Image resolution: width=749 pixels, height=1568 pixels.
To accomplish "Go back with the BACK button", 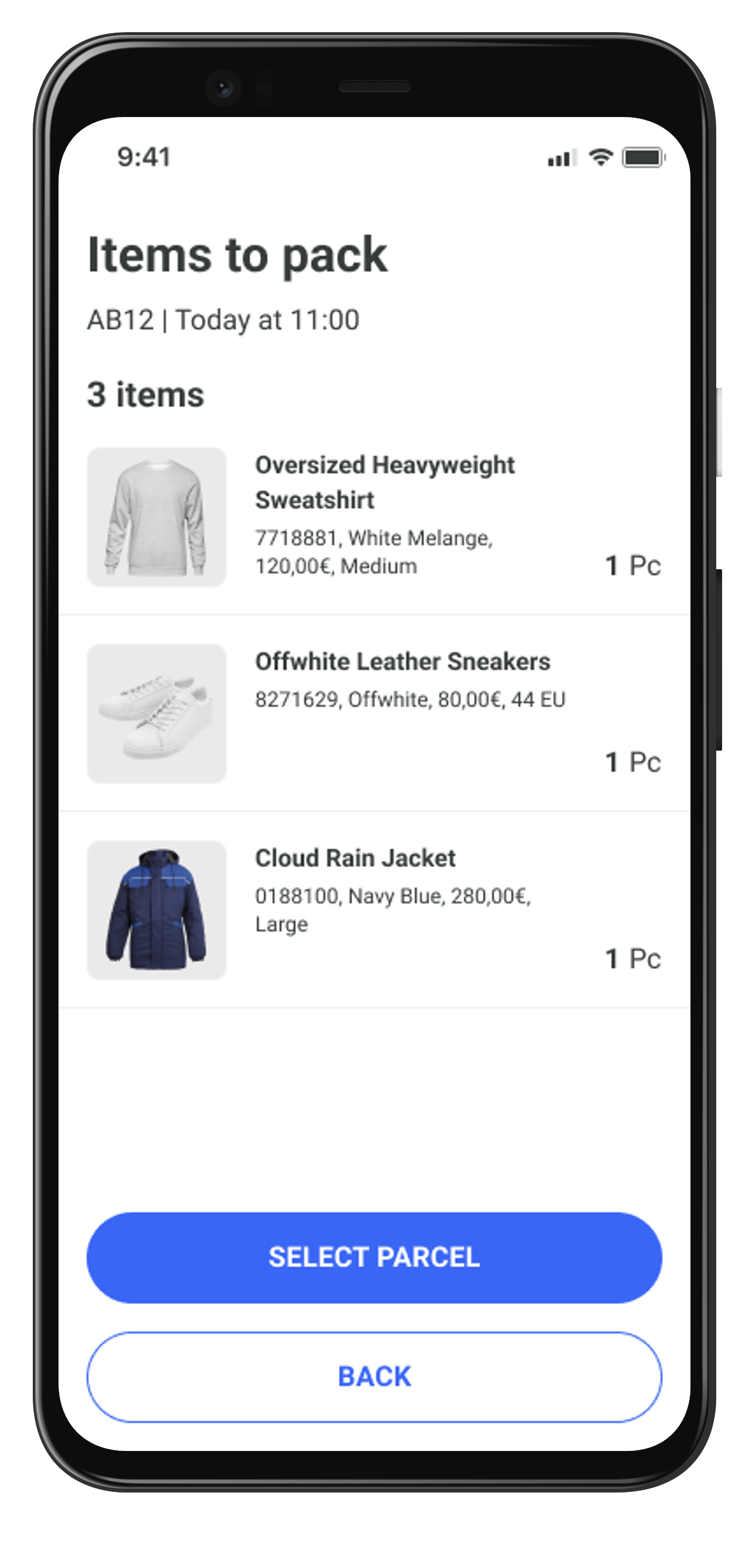I will [x=374, y=1376].
